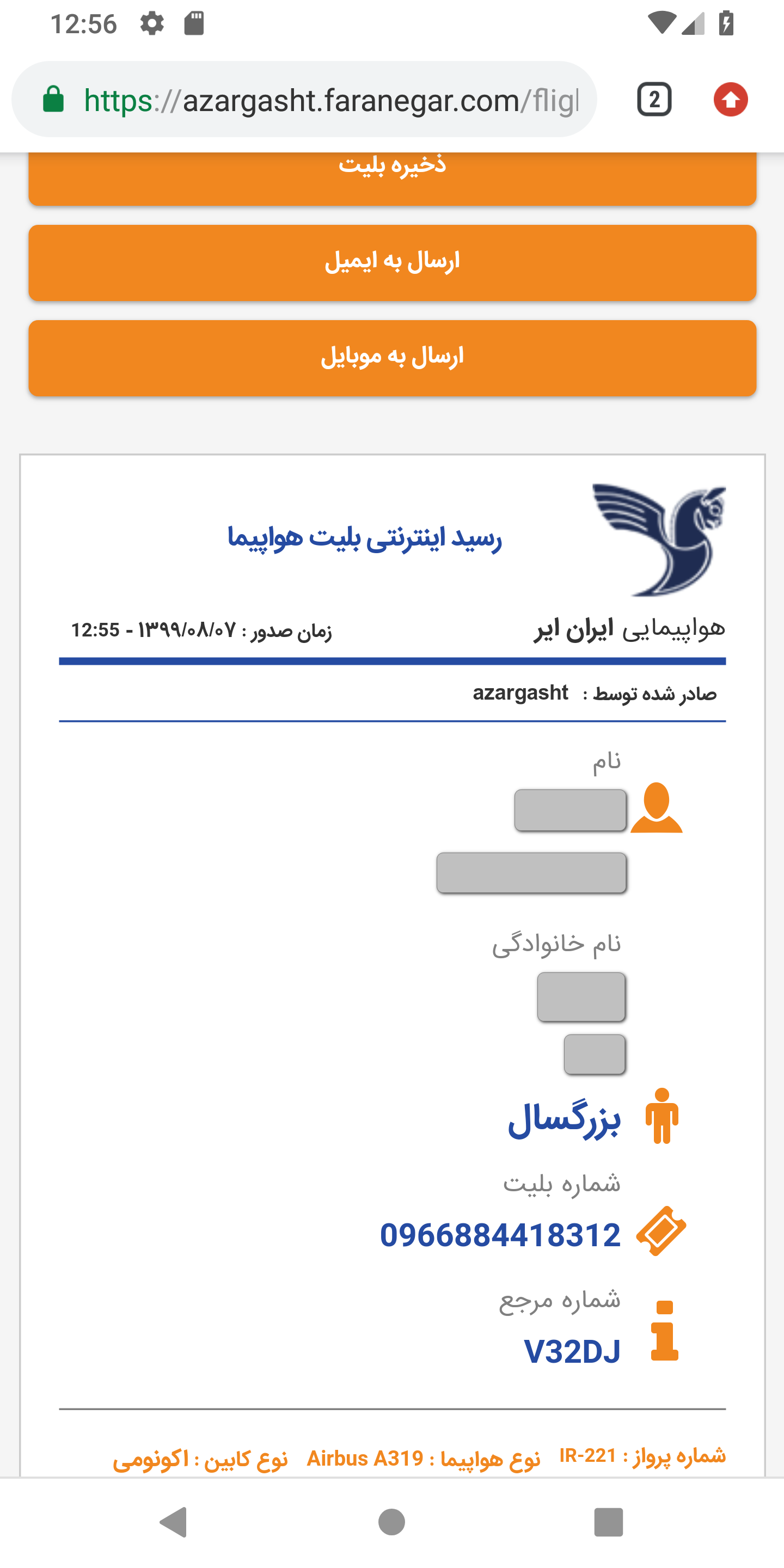Tap the red Chrome update menu icon
The image size is (784, 1568).
pyautogui.click(x=731, y=100)
